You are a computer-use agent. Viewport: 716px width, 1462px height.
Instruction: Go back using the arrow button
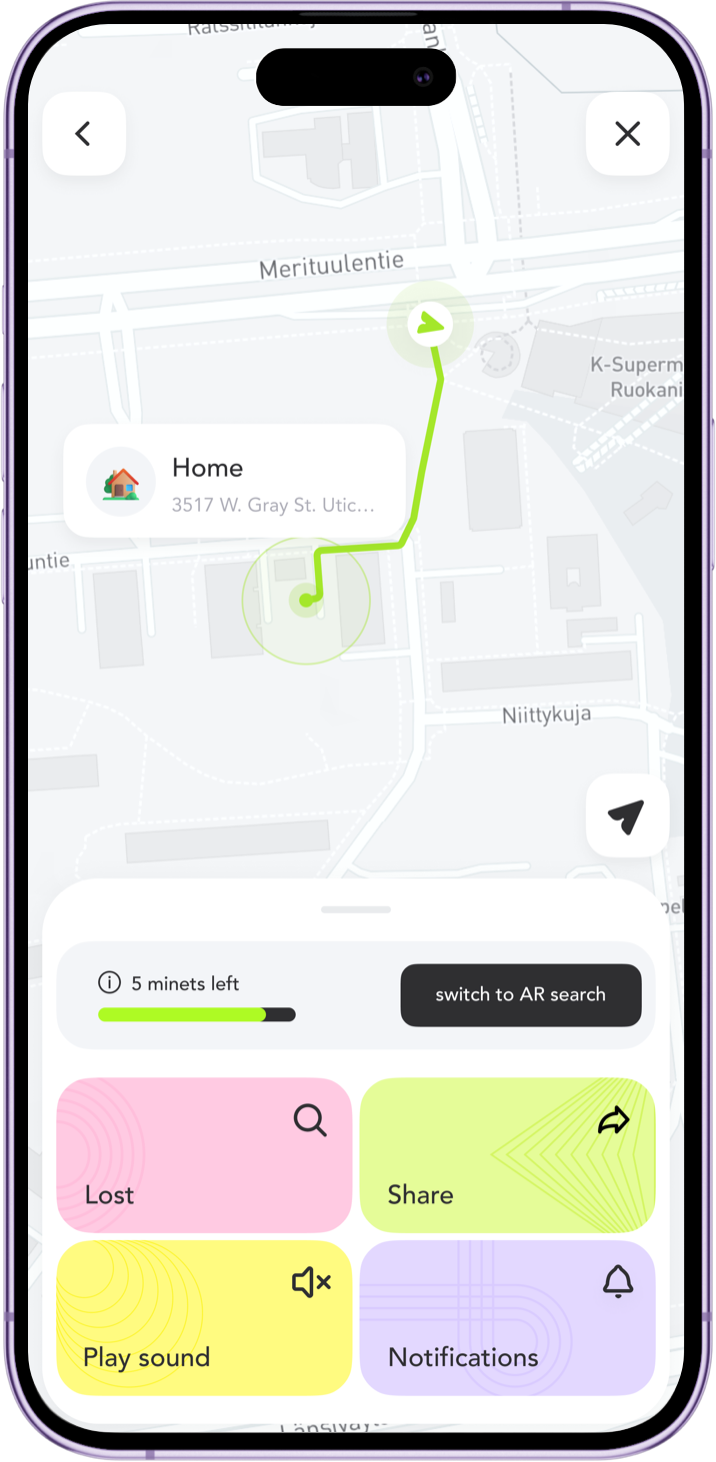point(84,134)
